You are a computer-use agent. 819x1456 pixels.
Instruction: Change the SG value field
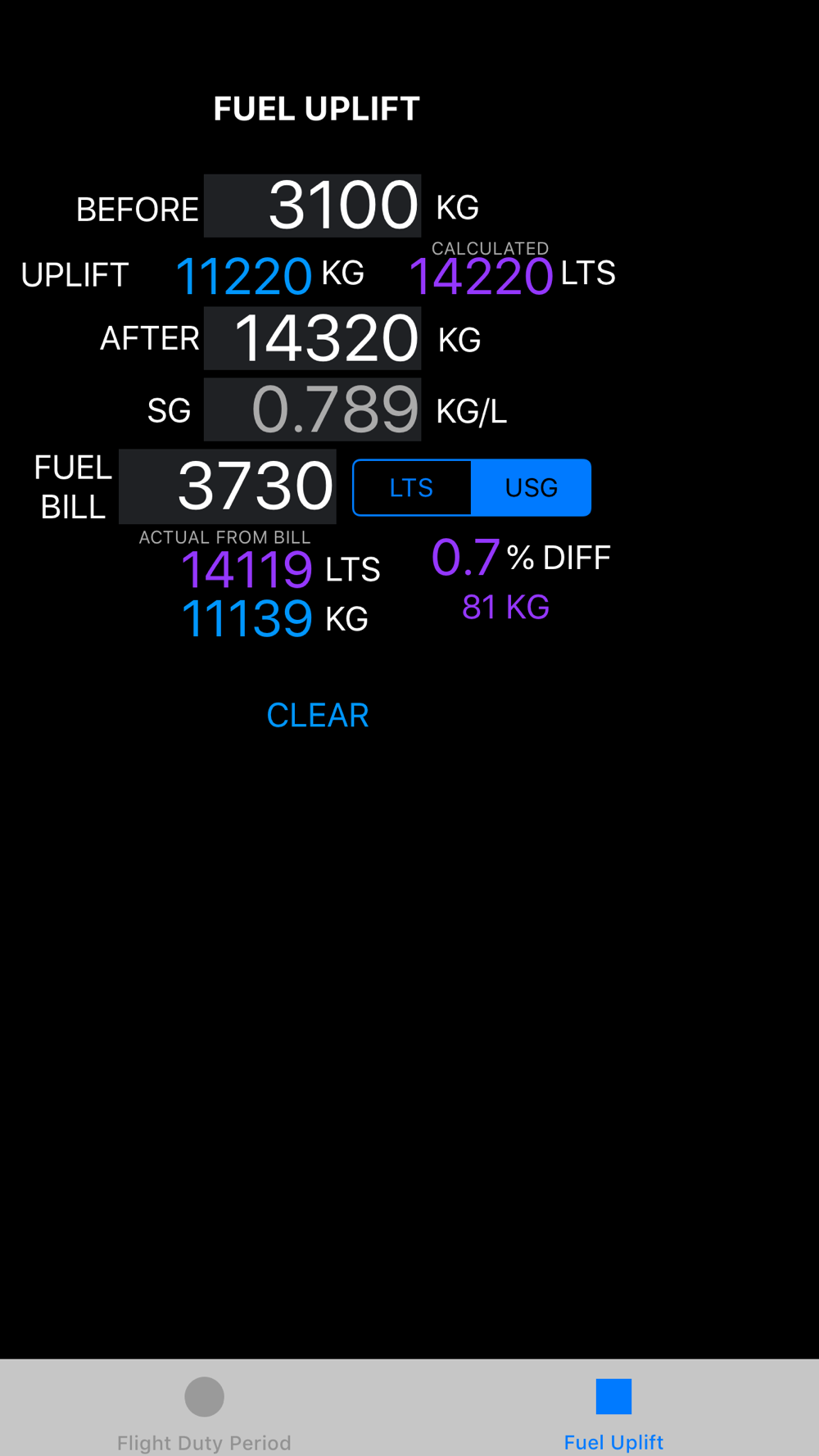pos(312,409)
